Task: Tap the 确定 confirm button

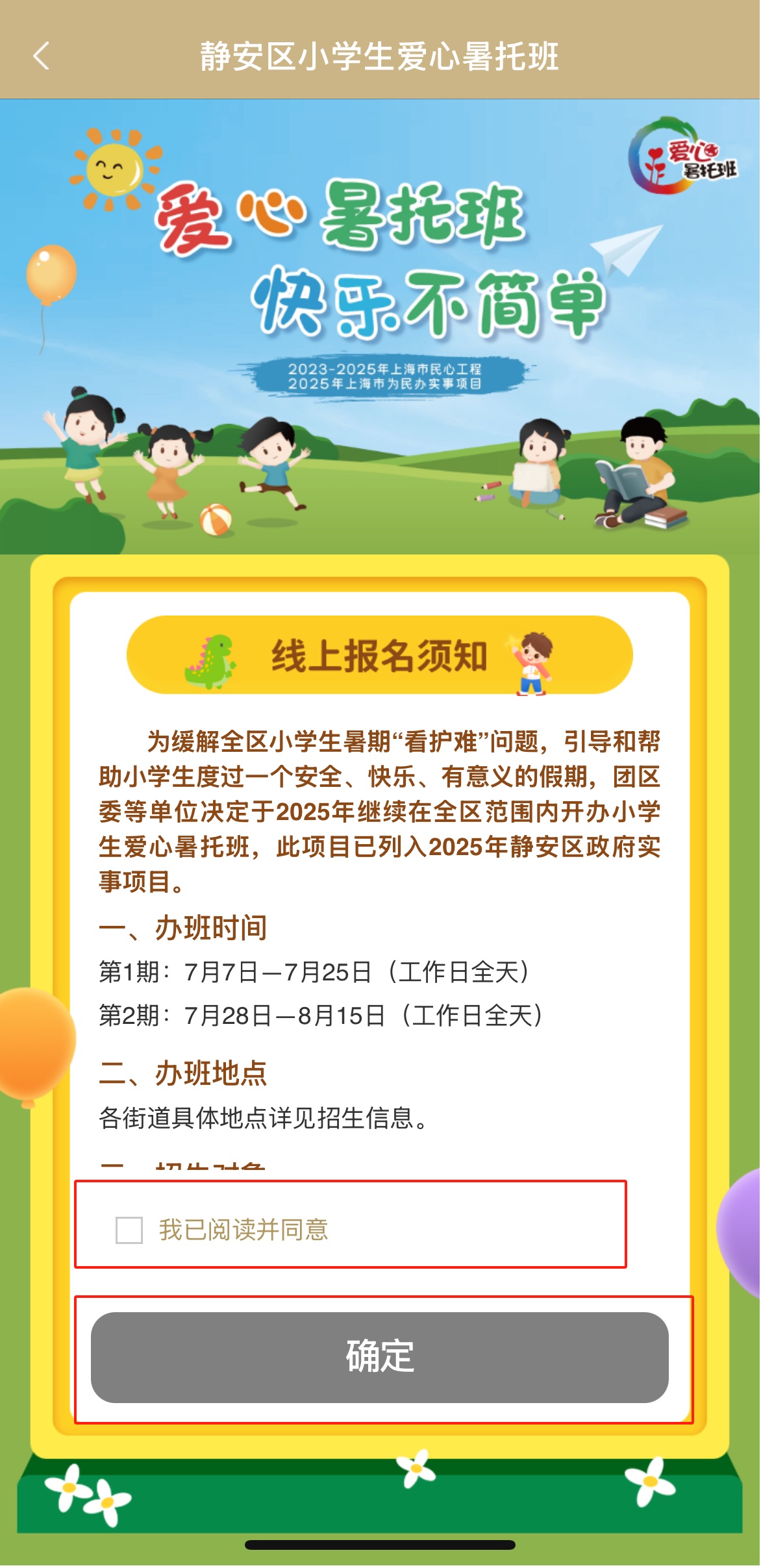Action: [x=380, y=1358]
